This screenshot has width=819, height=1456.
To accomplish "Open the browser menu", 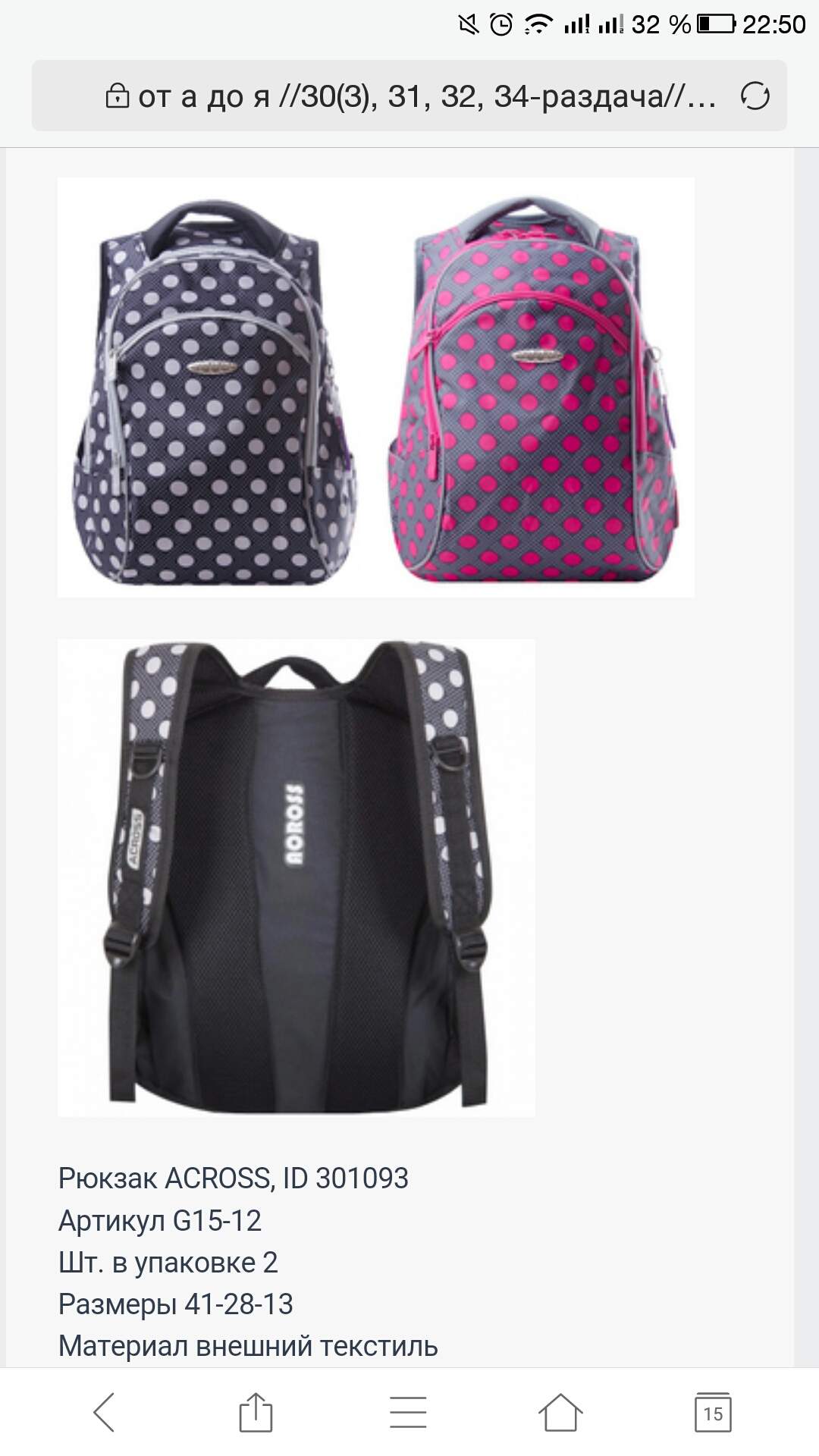I will tap(408, 1413).
